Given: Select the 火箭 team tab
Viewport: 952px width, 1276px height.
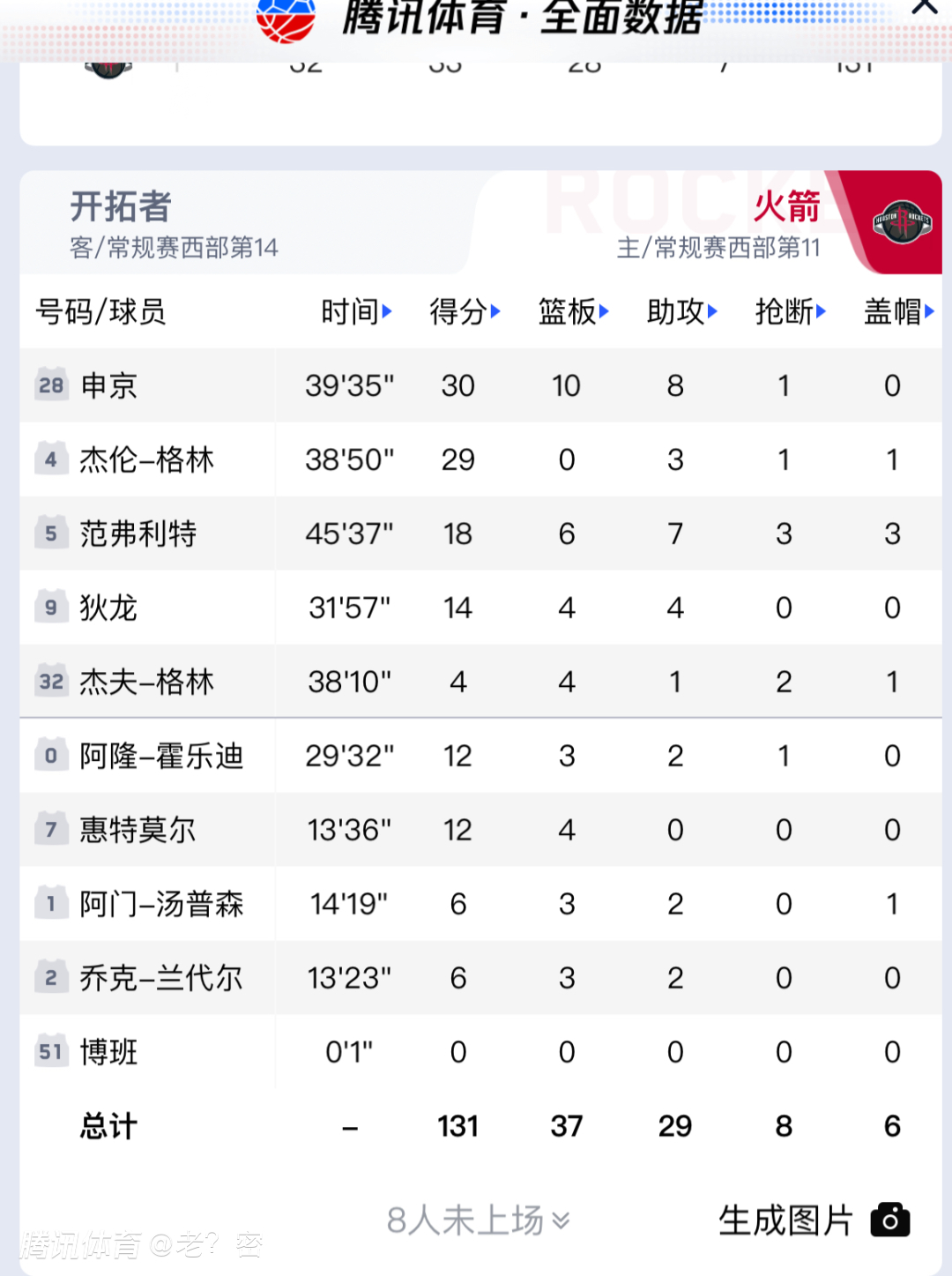Looking at the screenshot, I should (x=787, y=224).
